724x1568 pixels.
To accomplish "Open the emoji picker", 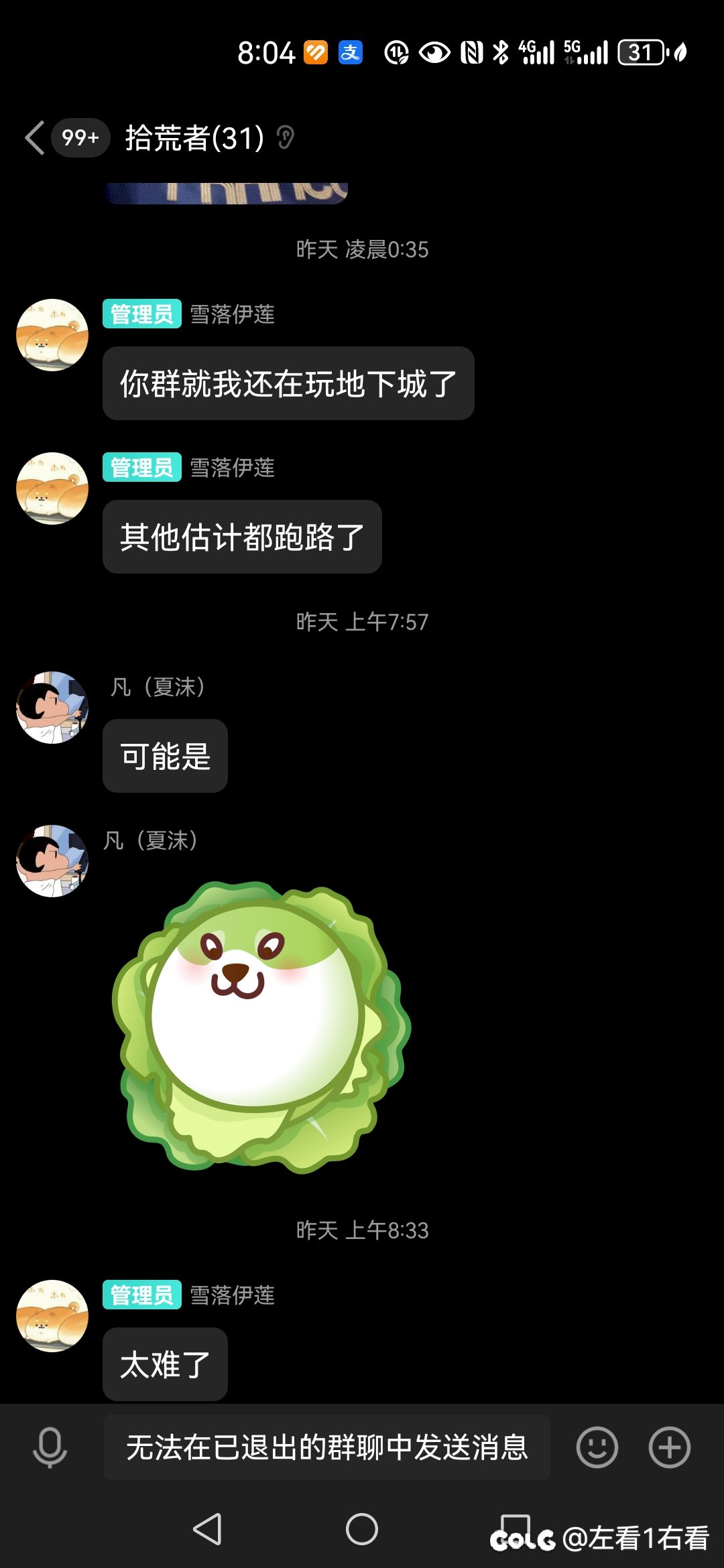I will [597, 1447].
